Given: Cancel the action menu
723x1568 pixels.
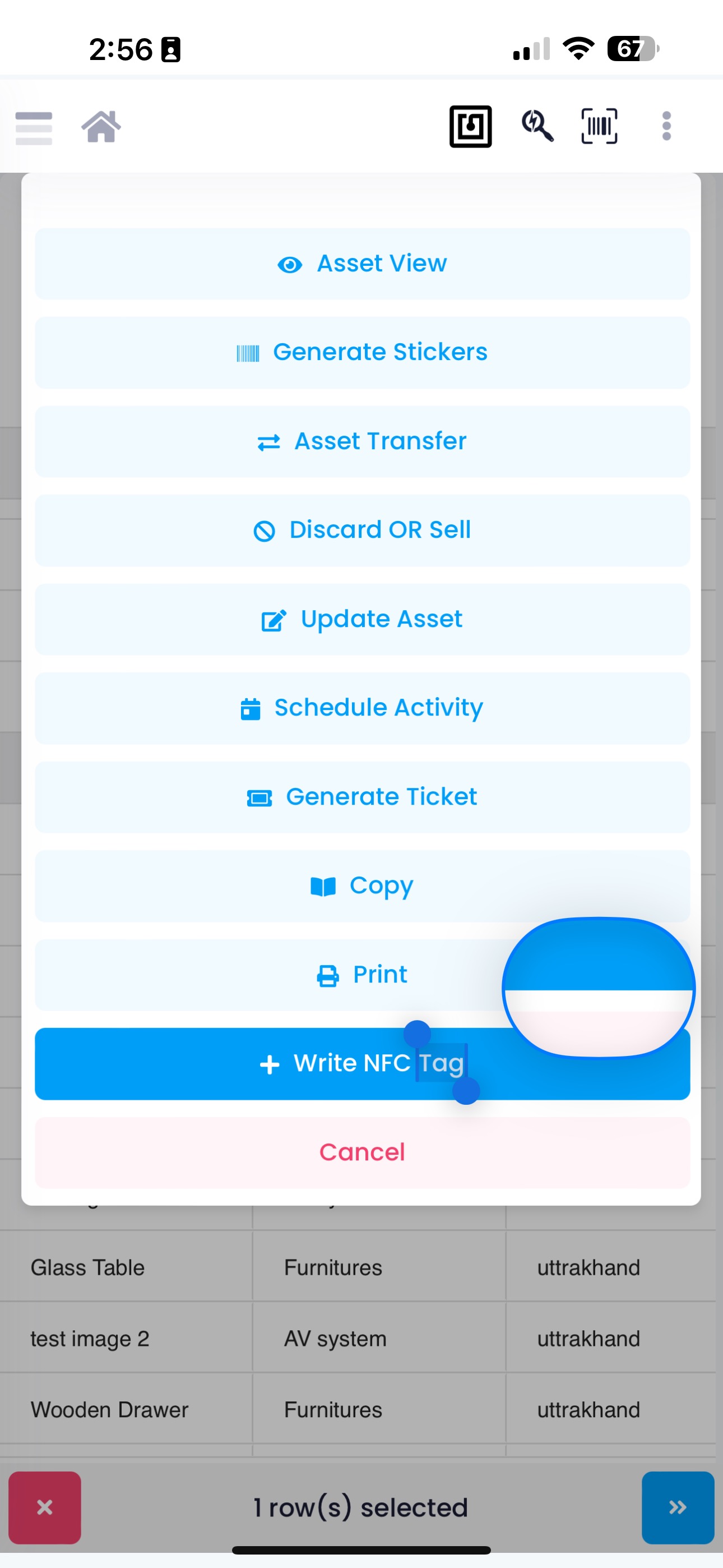Looking at the screenshot, I should pos(362,1152).
